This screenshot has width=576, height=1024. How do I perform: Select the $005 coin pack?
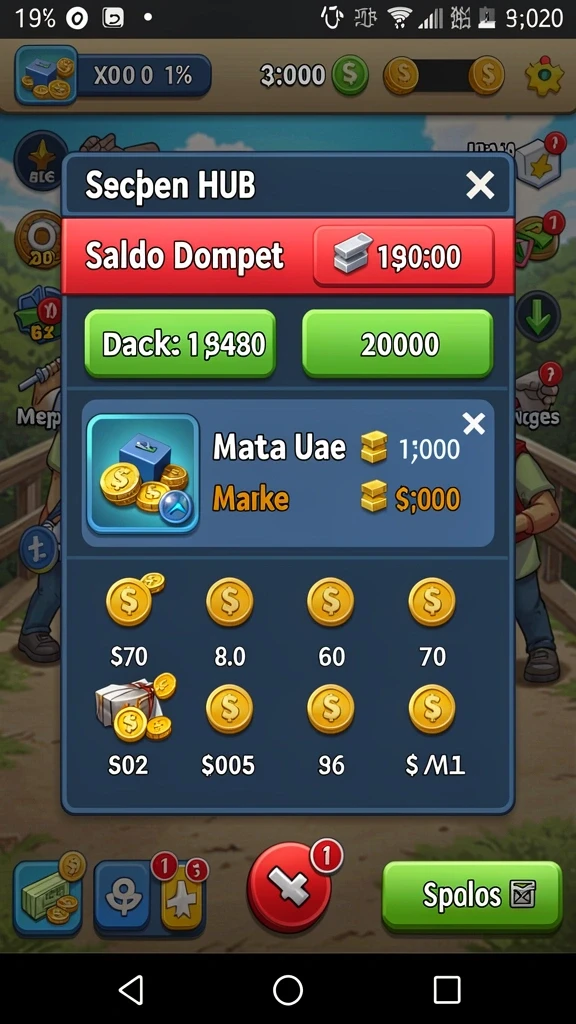pyautogui.click(x=229, y=730)
